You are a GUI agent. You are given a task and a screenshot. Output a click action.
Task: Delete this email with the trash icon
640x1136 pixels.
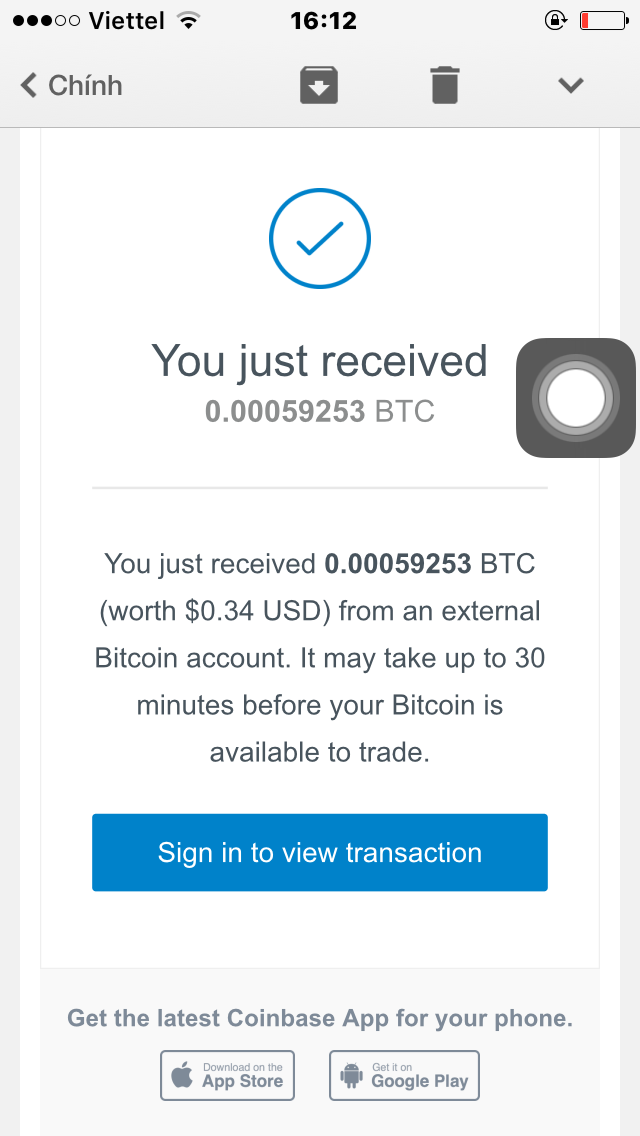(445, 85)
